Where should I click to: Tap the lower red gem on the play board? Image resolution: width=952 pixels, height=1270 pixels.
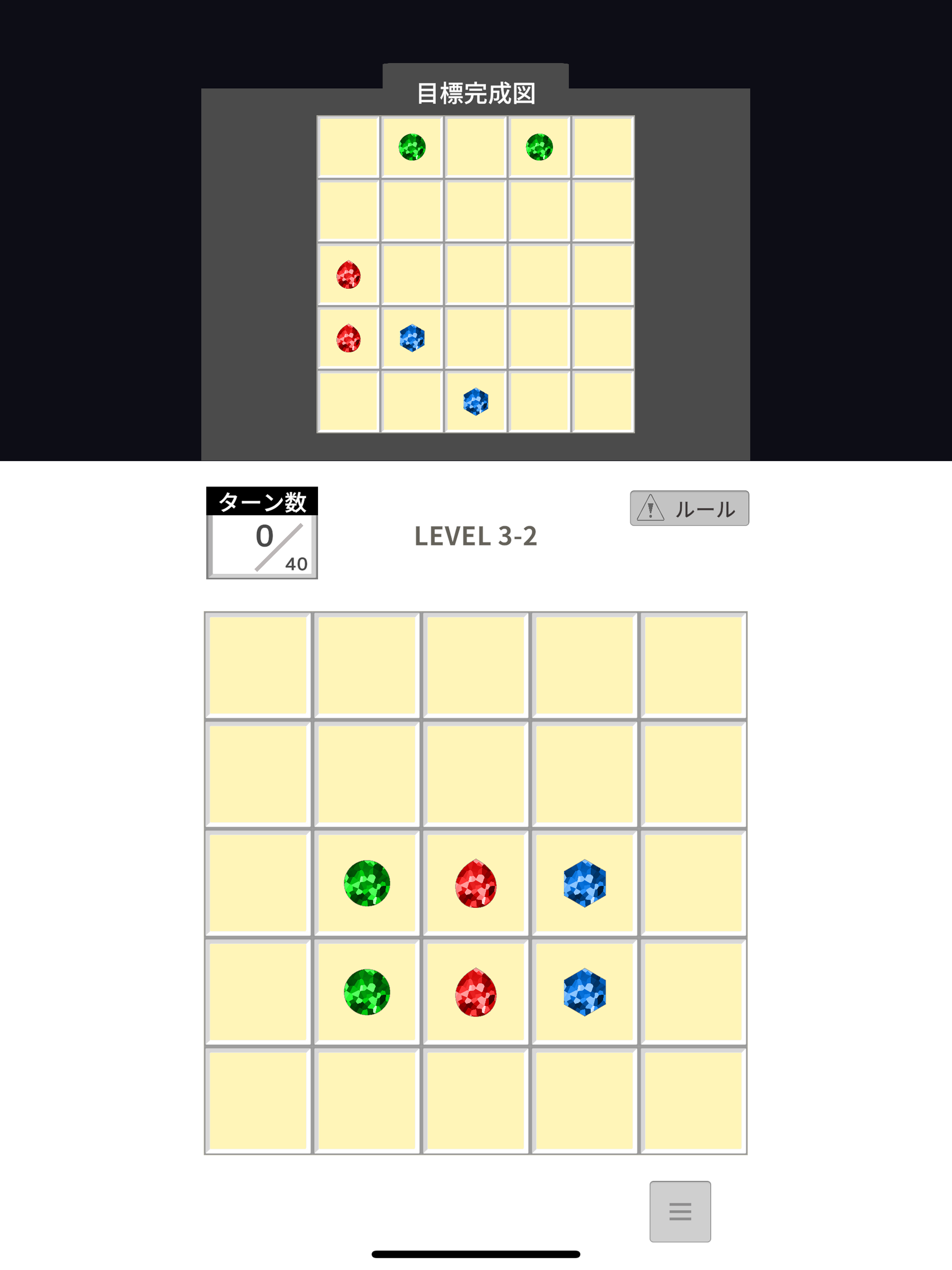click(476, 992)
